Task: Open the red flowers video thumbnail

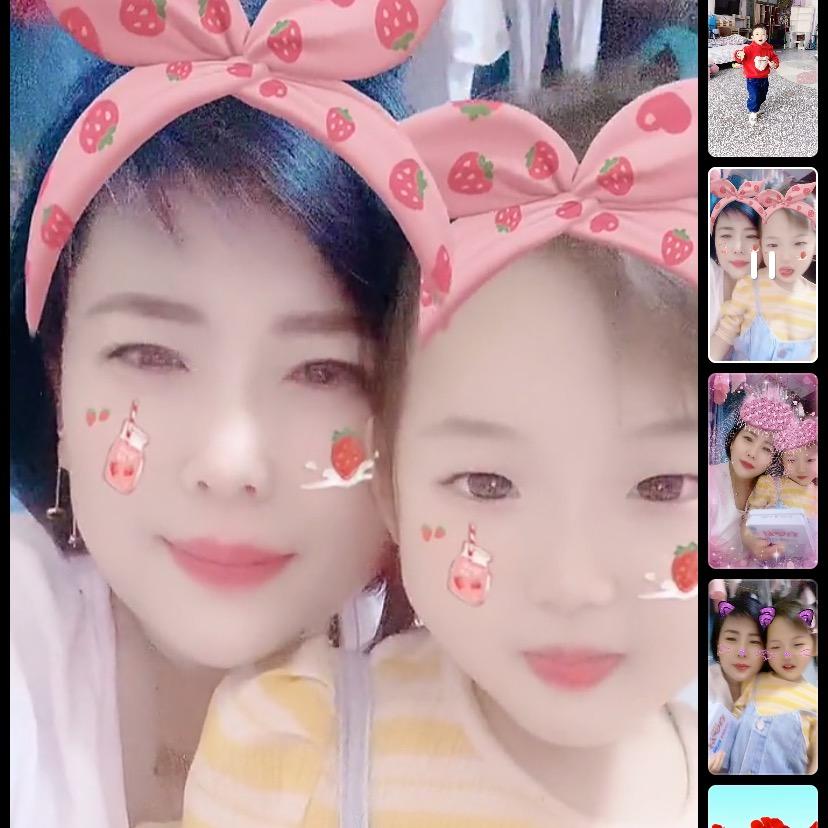Action: [x=762, y=808]
